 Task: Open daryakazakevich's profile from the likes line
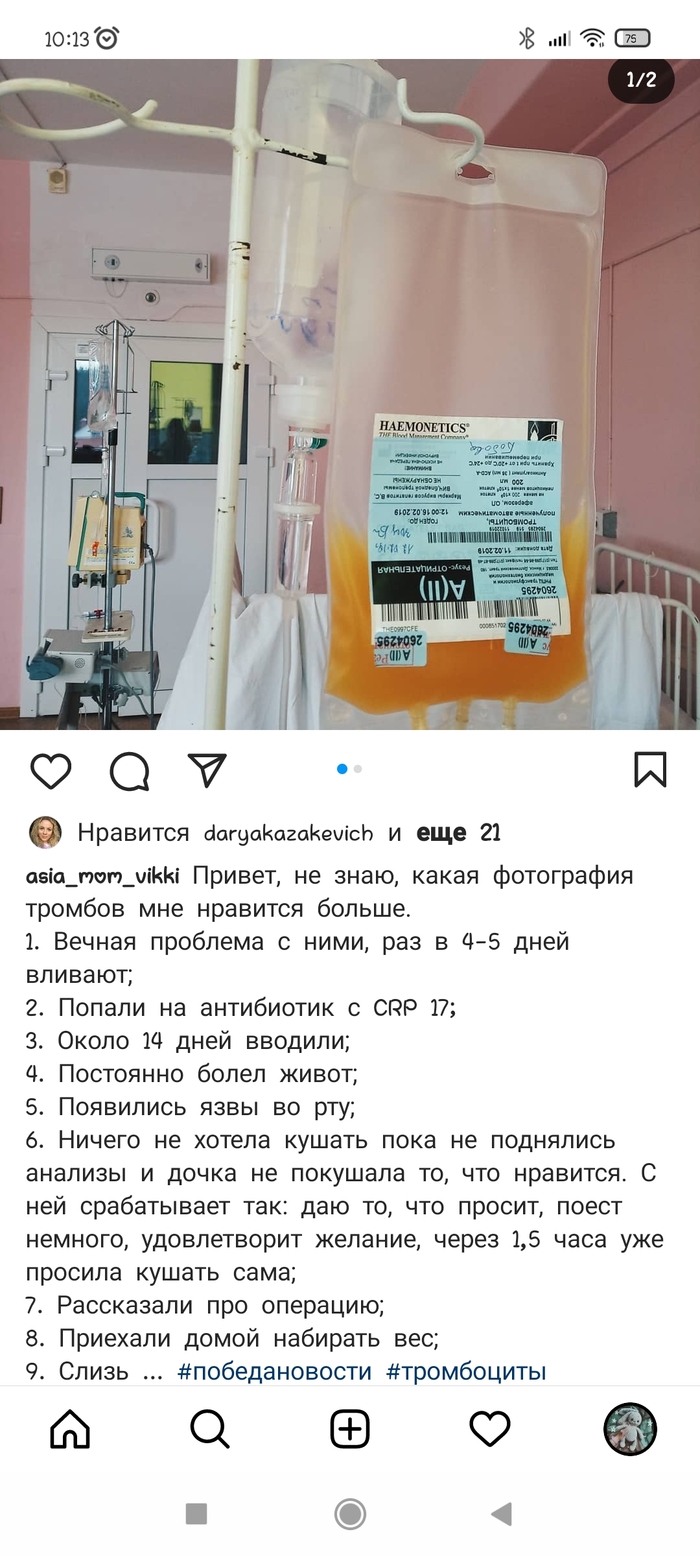coord(288,833)
